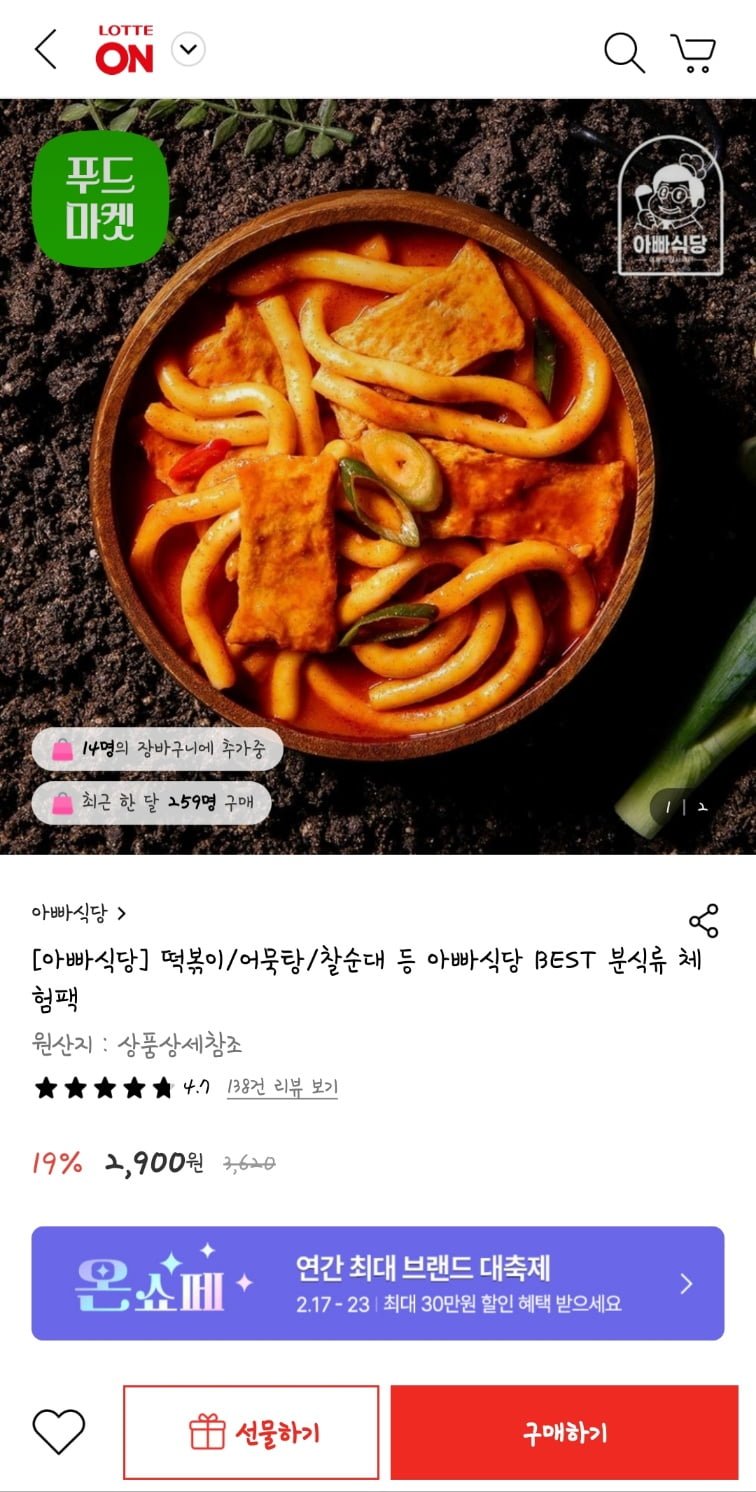Add product to wishlist with the heart
This screenshot has height=1492, width=756.
[x=59, y=1432]
